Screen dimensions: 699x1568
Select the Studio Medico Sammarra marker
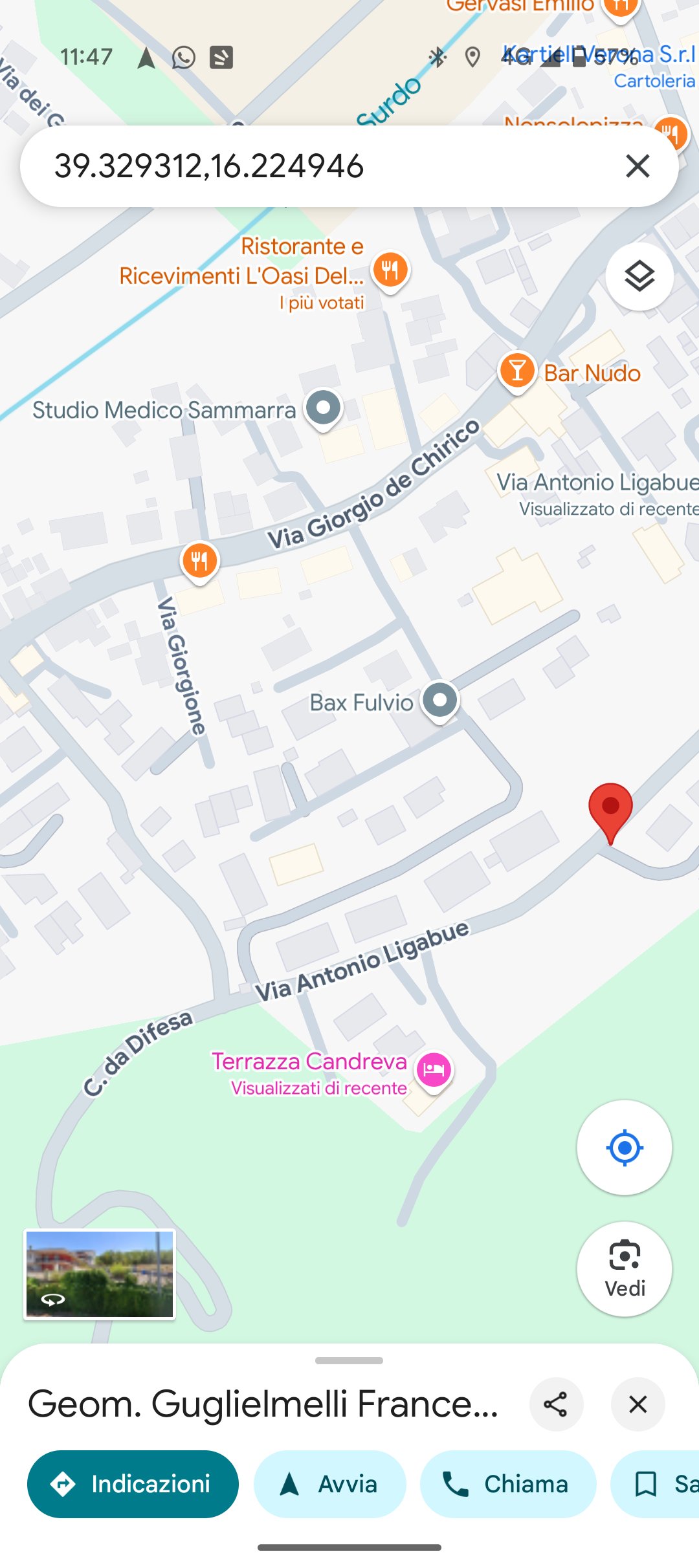click(324, 409)
